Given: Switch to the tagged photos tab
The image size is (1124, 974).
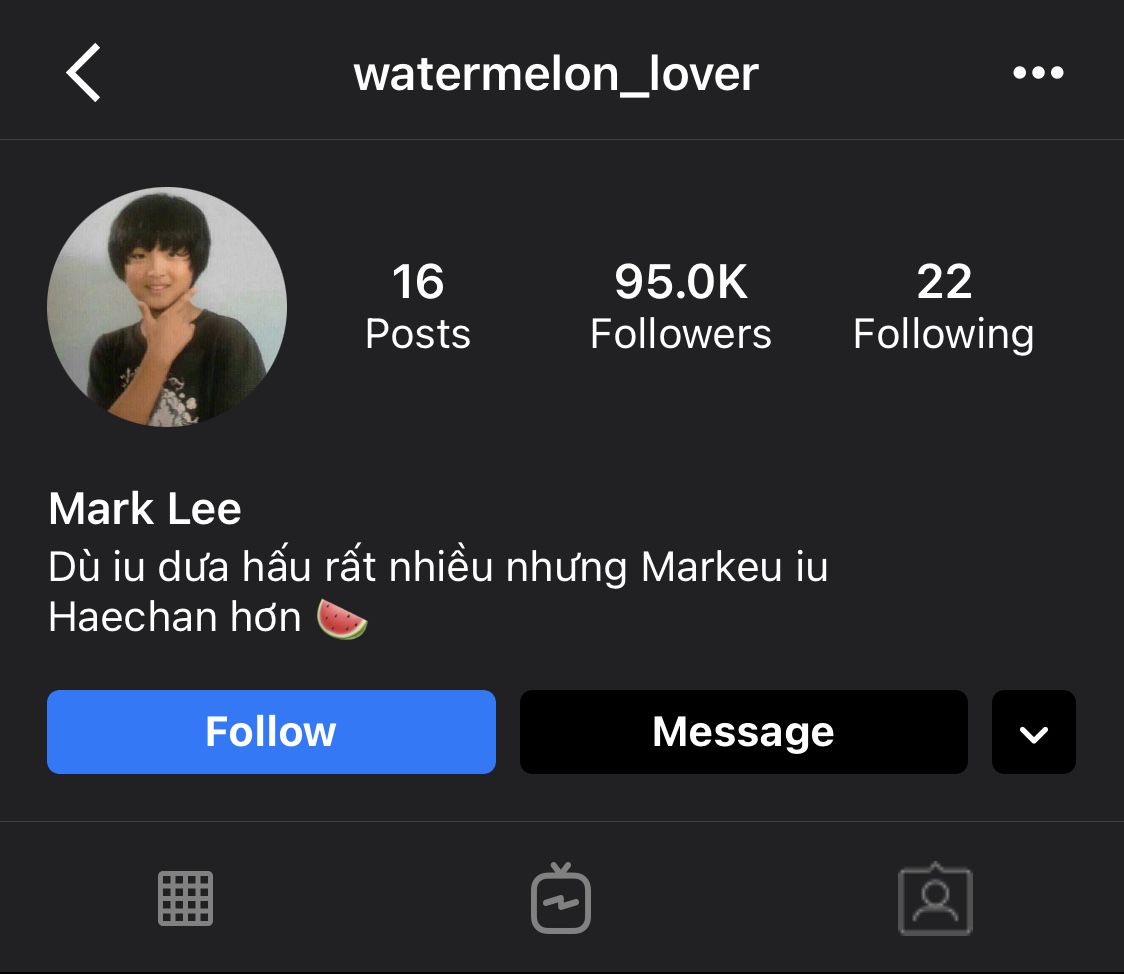Looking at the screenshot, I should click(935, 898).
